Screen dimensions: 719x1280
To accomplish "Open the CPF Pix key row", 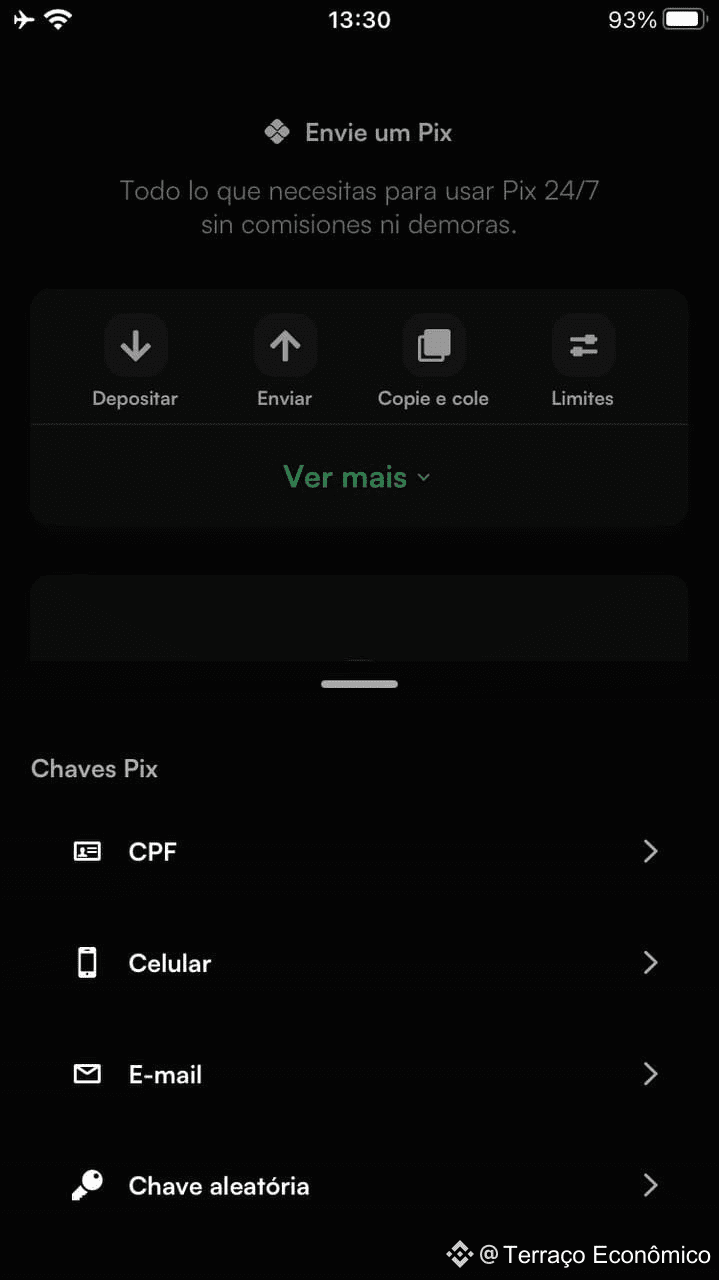I will (x=359, y=852).
